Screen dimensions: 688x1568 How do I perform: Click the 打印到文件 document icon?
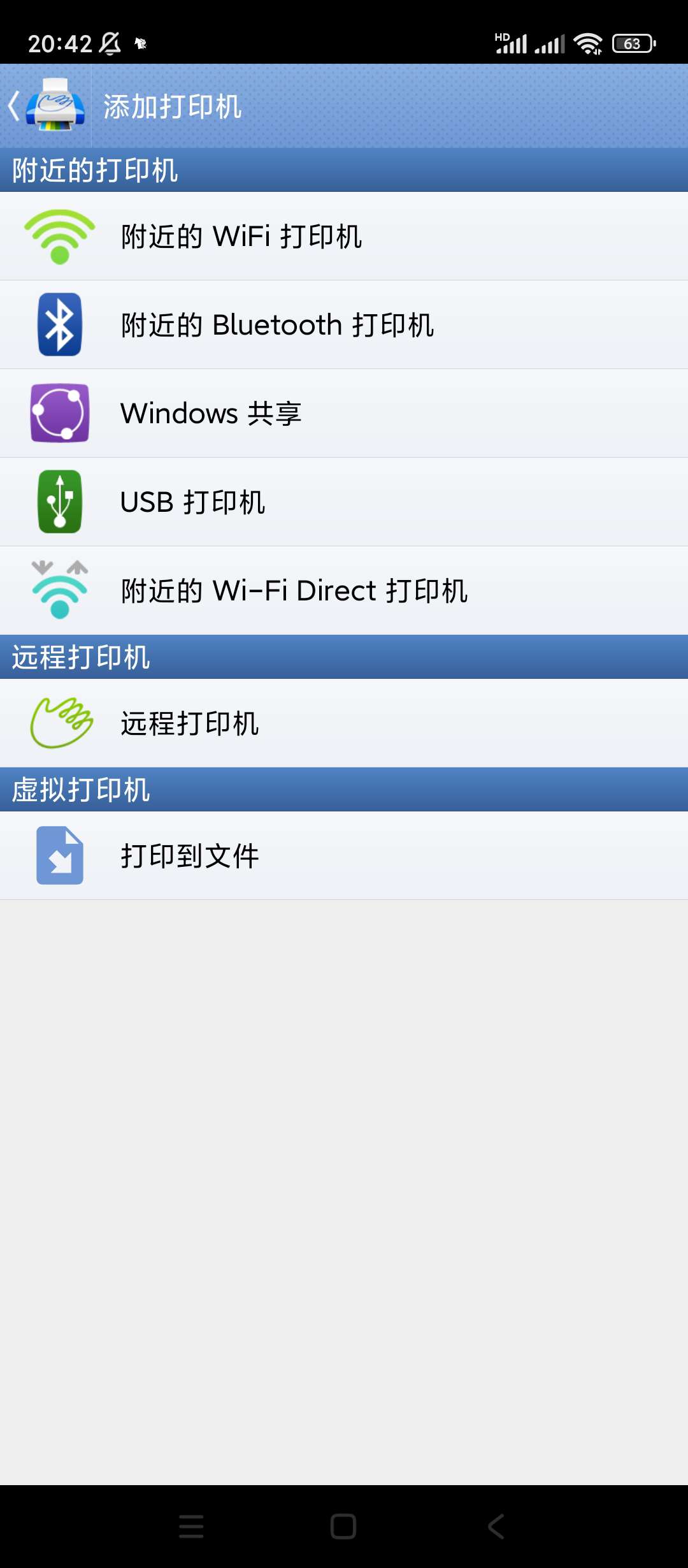pyautogui.click(x=59, y=855)
